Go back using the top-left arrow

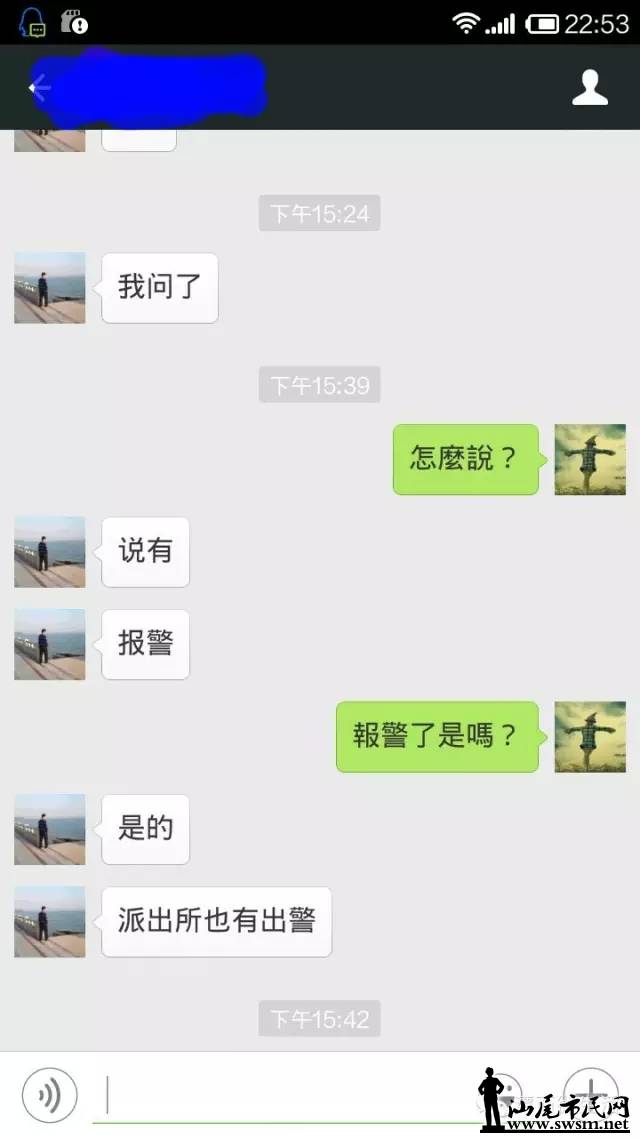coord(38,88)
